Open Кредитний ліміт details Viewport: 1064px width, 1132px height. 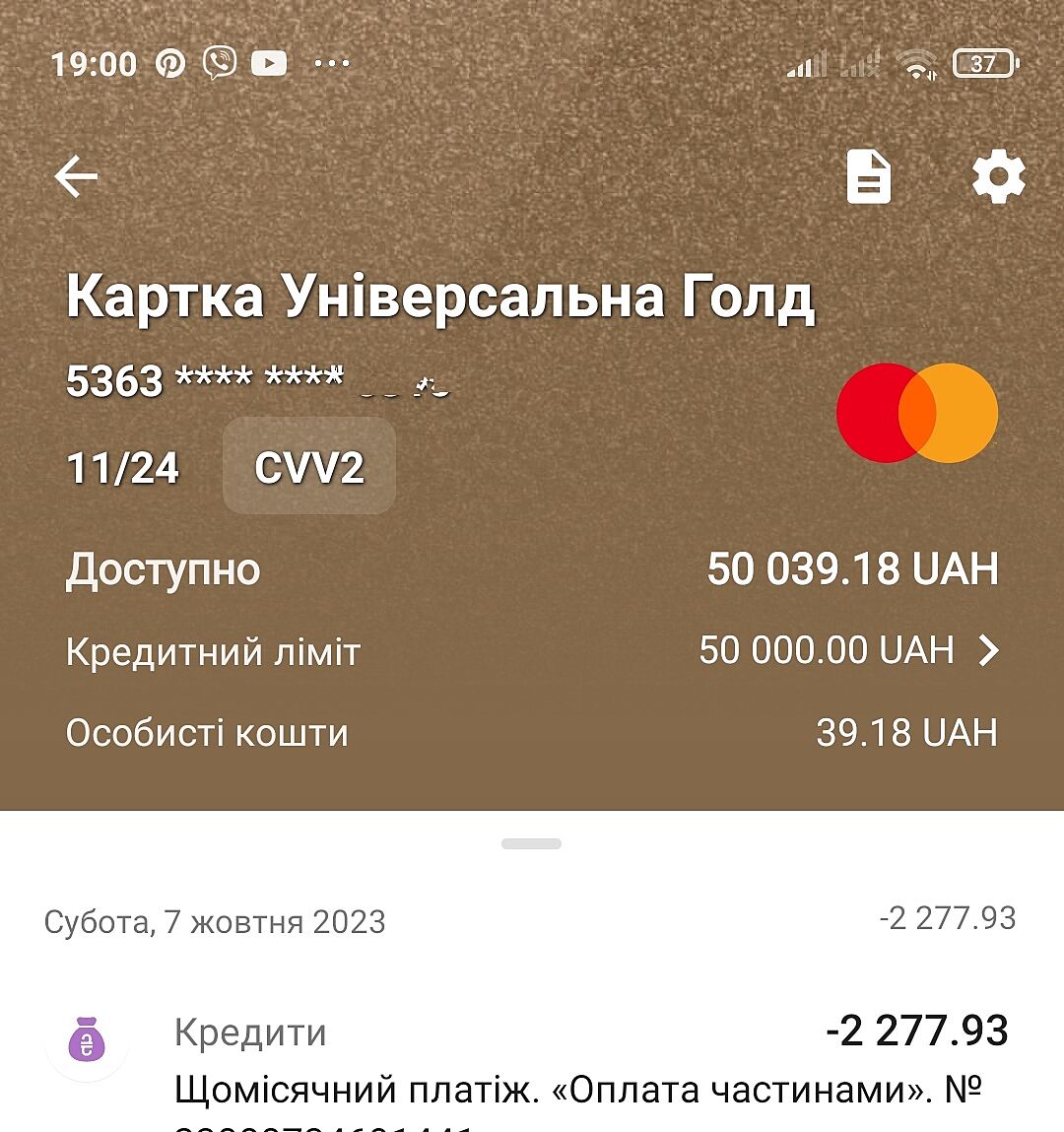[988, 651]
